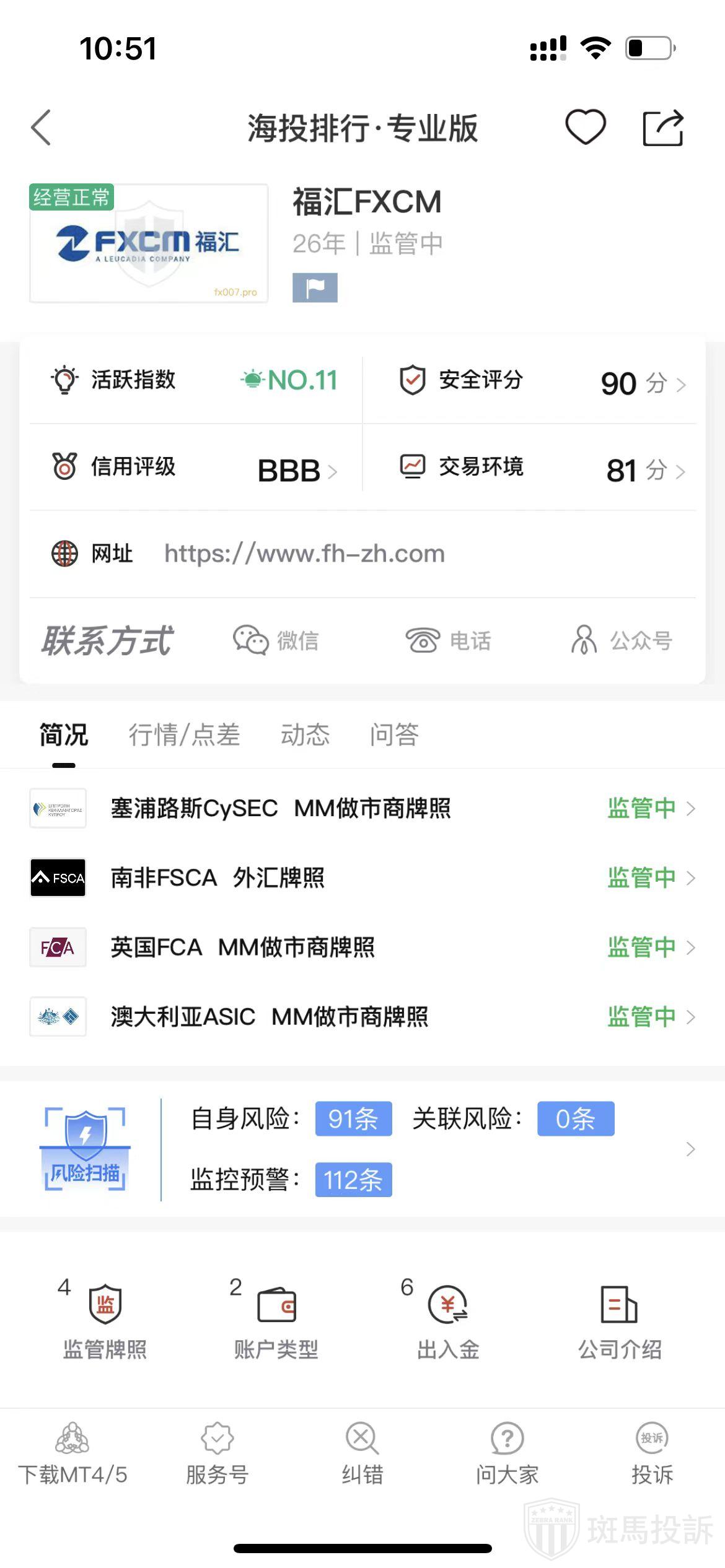Contact via 电话
Screen dimensions: 725x1568
[x=449, y=640]
